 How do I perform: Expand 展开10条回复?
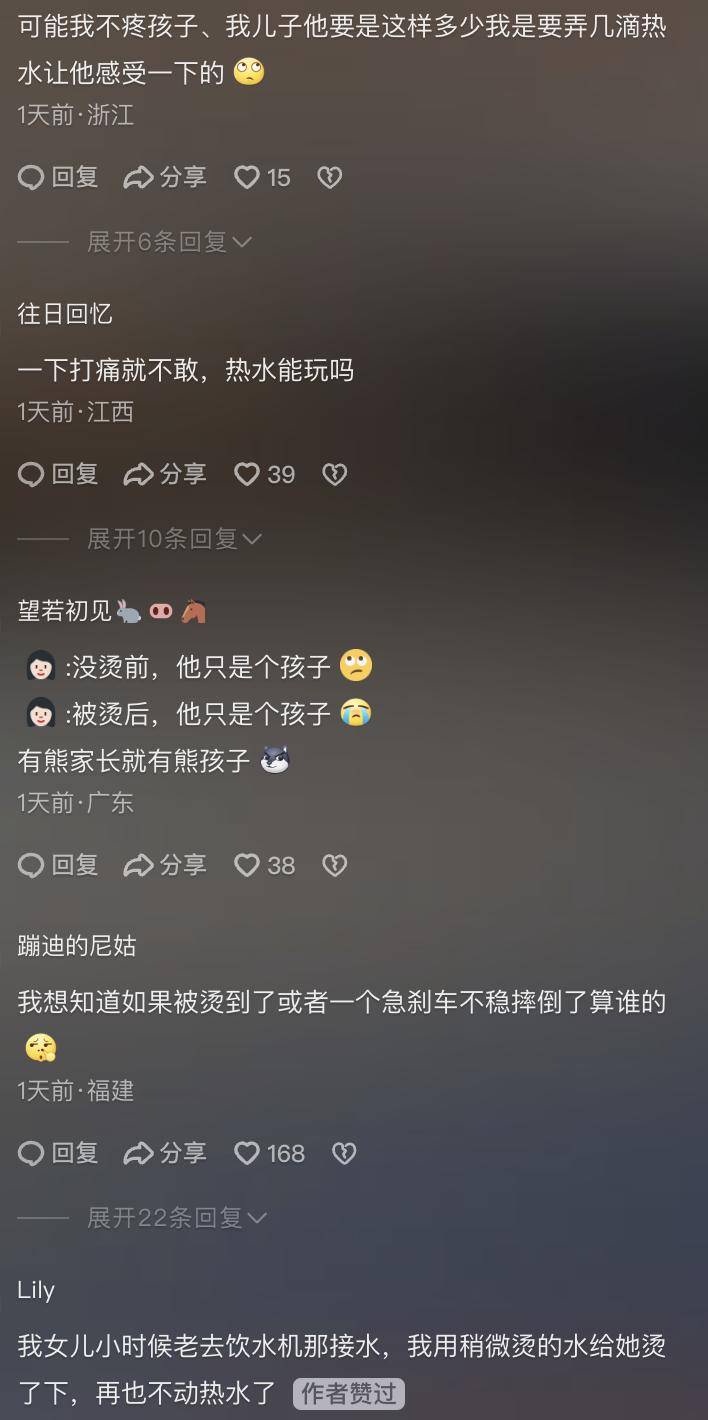173,539
